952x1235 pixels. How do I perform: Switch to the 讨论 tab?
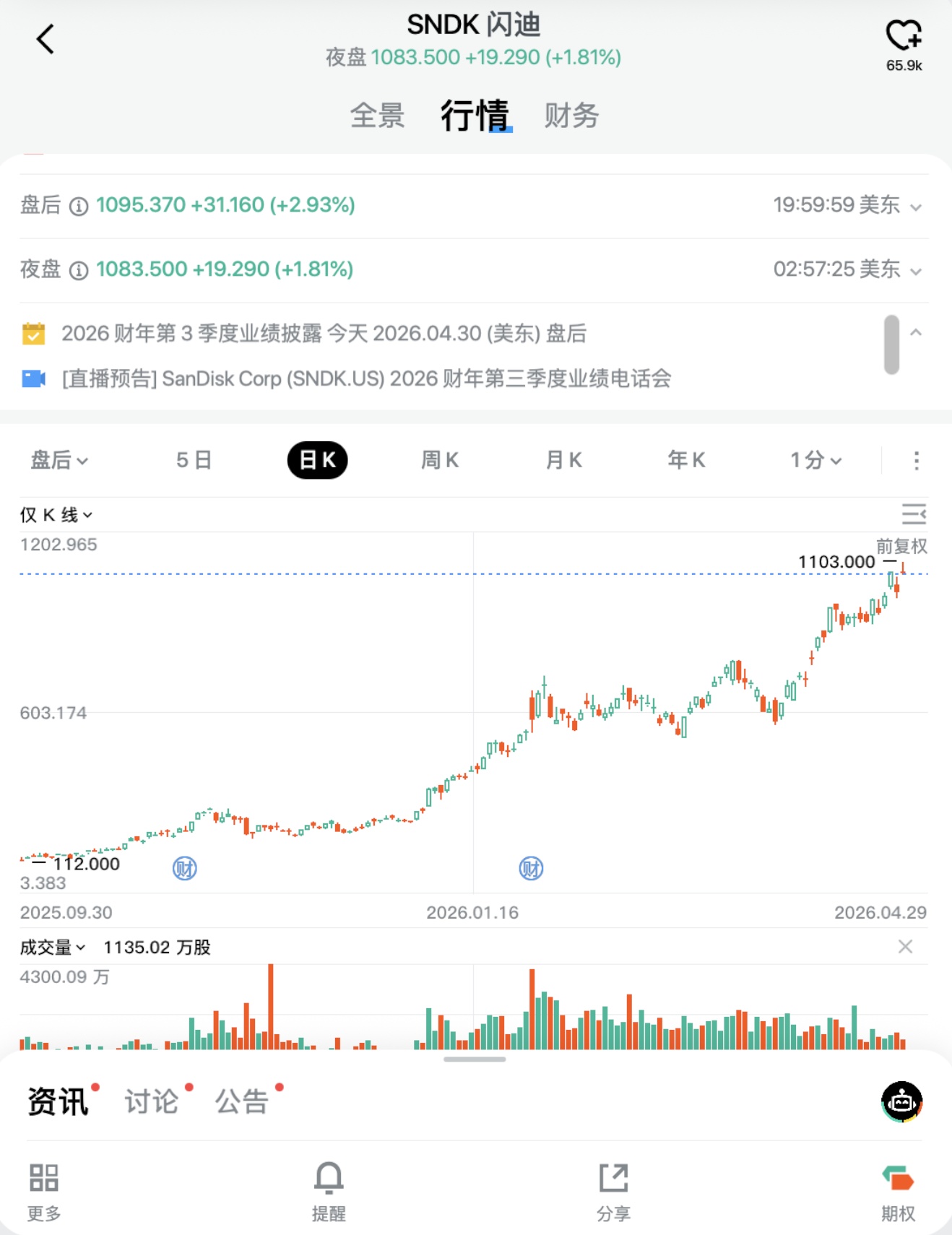(x=151, y=1101)
